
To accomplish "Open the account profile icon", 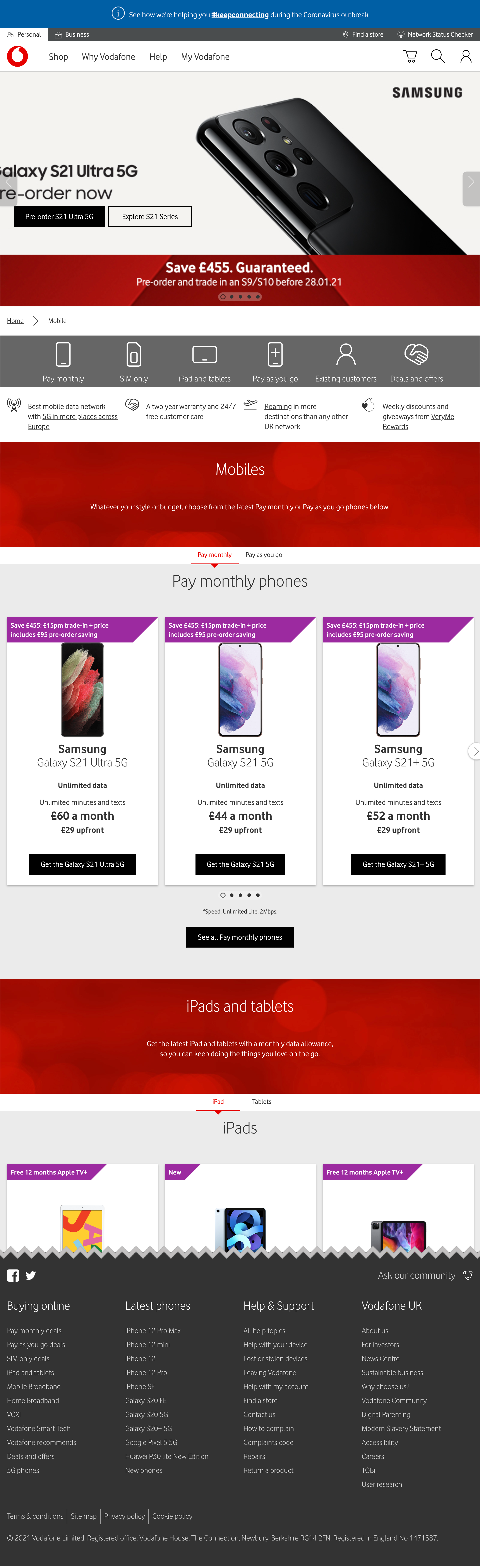I will (x=465, y=57).
